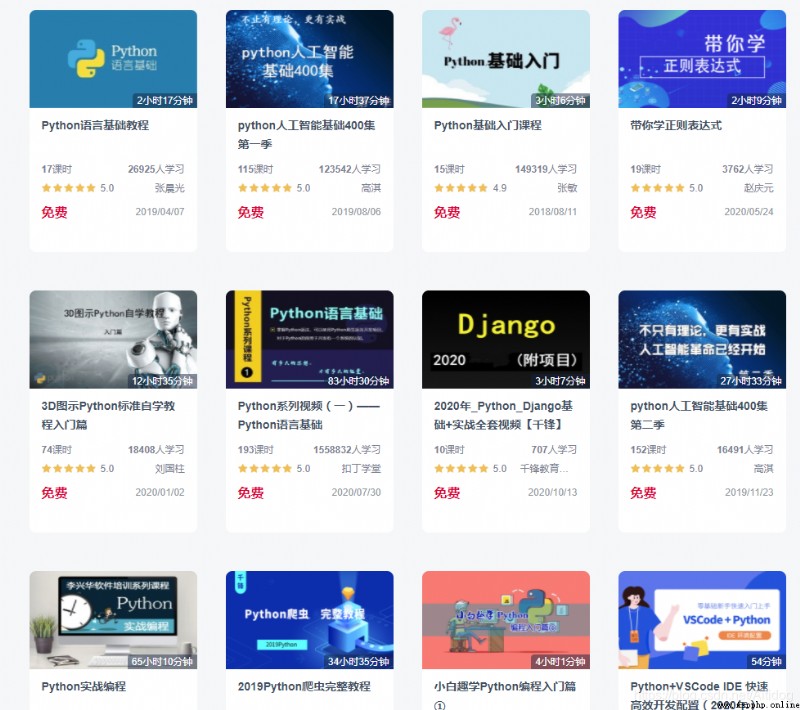Open the Python基础入门课程 course card

pos(505,59)
